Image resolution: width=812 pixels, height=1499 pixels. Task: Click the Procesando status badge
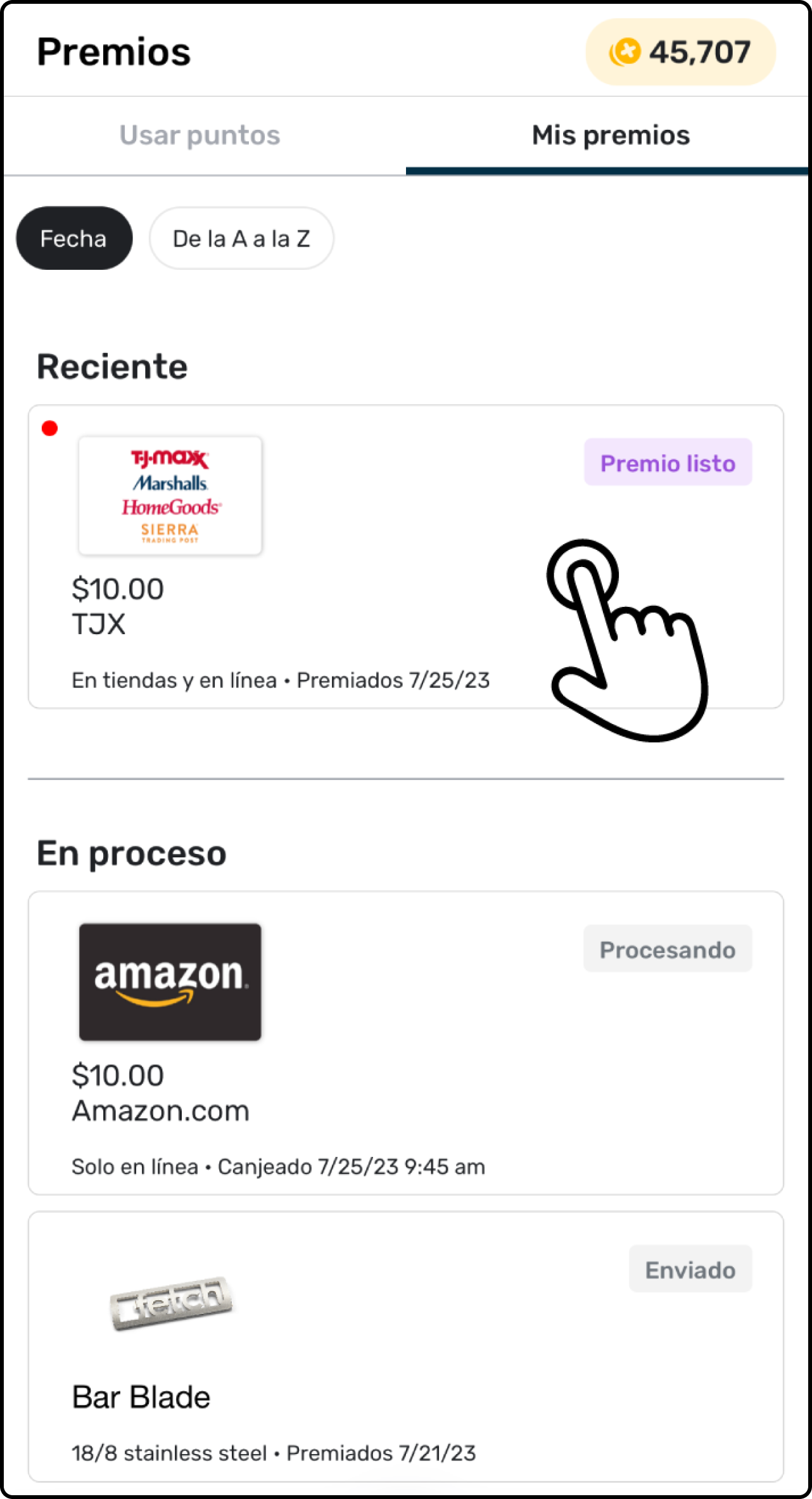coord(668,948)
